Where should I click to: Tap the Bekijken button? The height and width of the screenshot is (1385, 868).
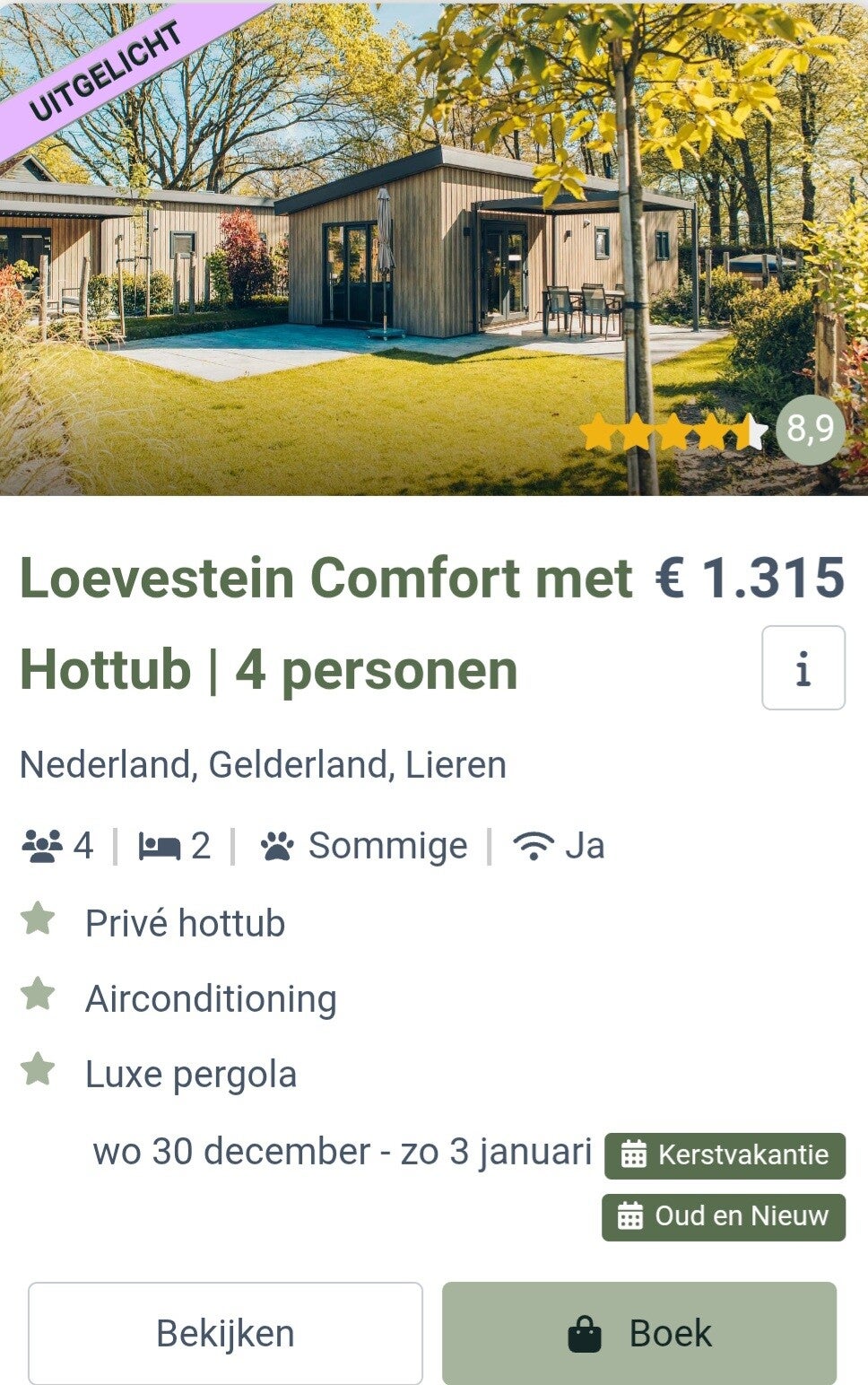[225, 1333]
